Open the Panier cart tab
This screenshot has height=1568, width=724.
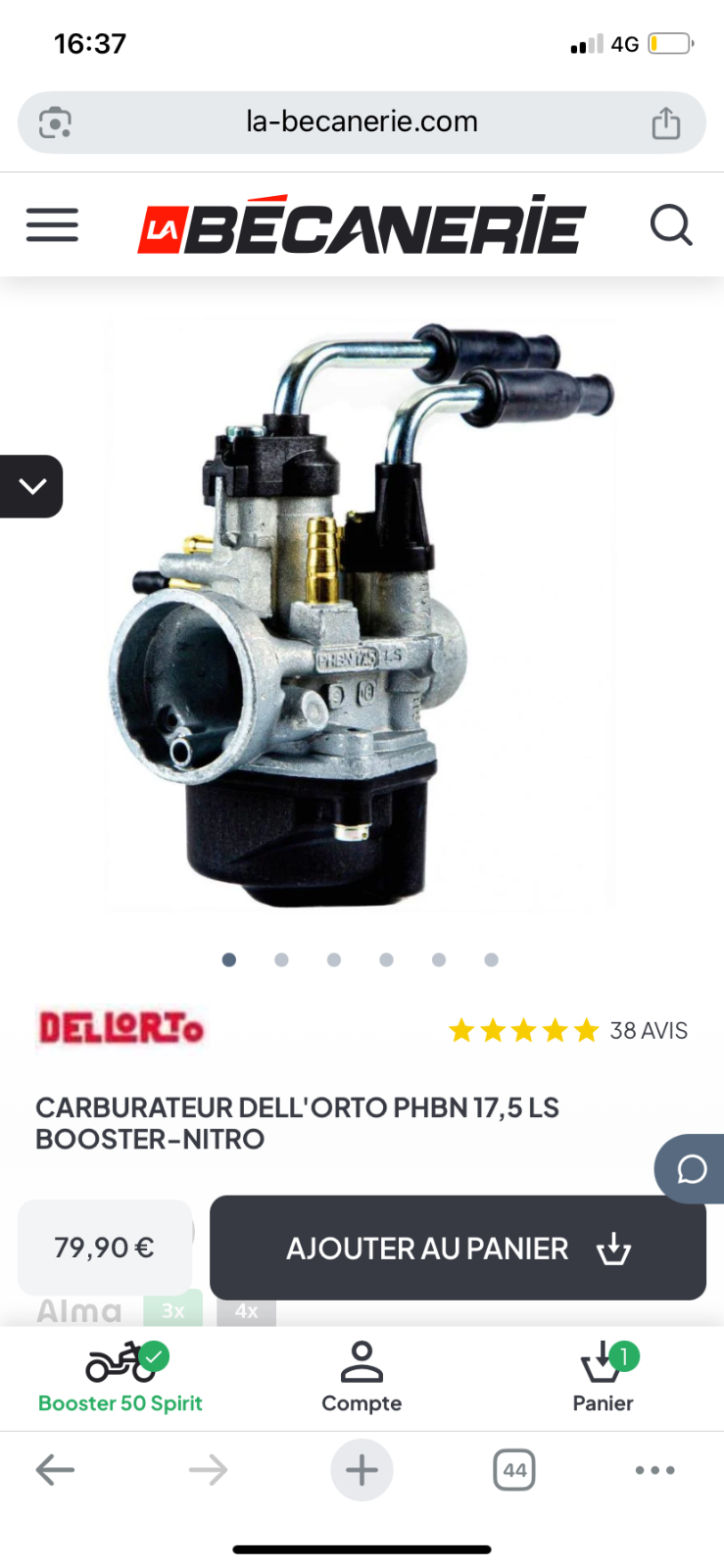pyautogui.click(x=603, y=1379)
